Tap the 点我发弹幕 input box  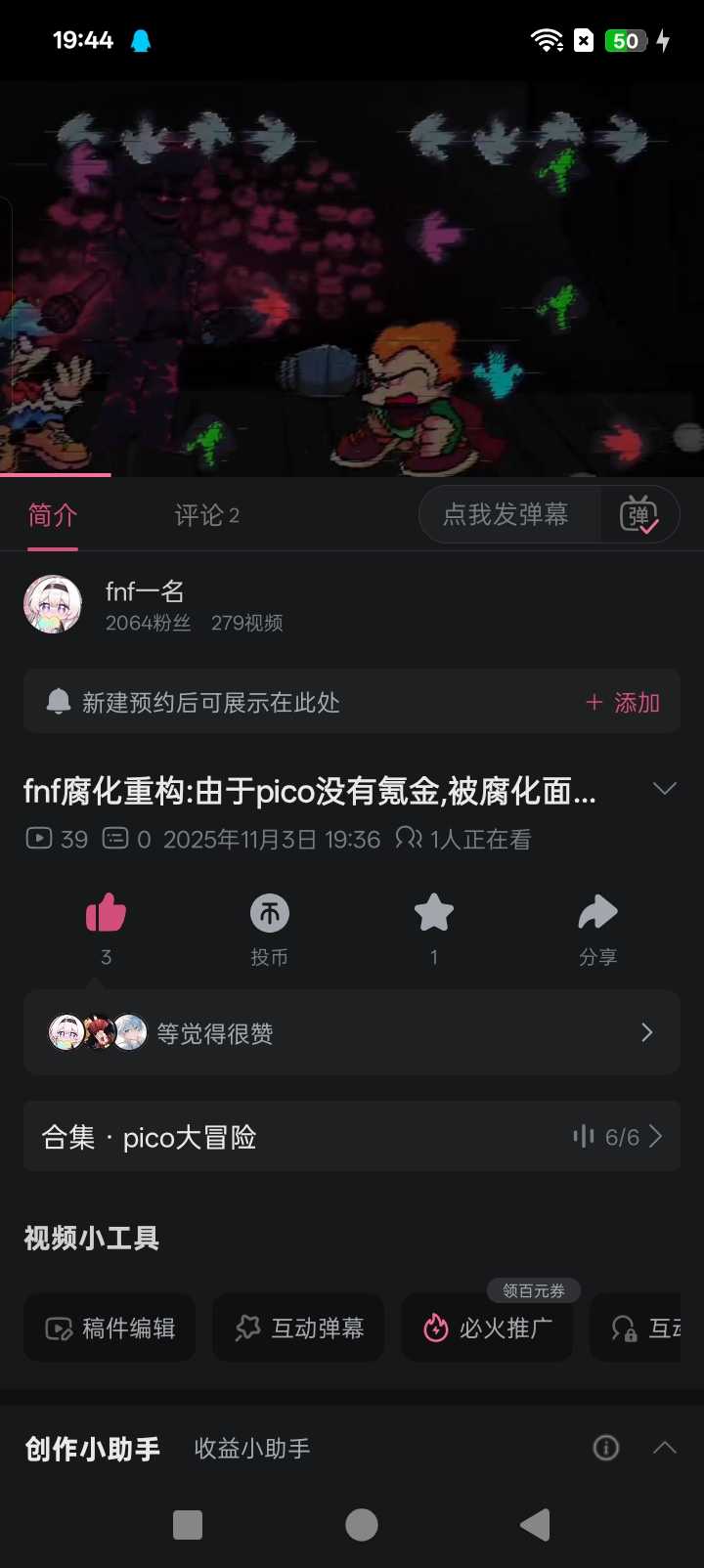coord(506,514)
